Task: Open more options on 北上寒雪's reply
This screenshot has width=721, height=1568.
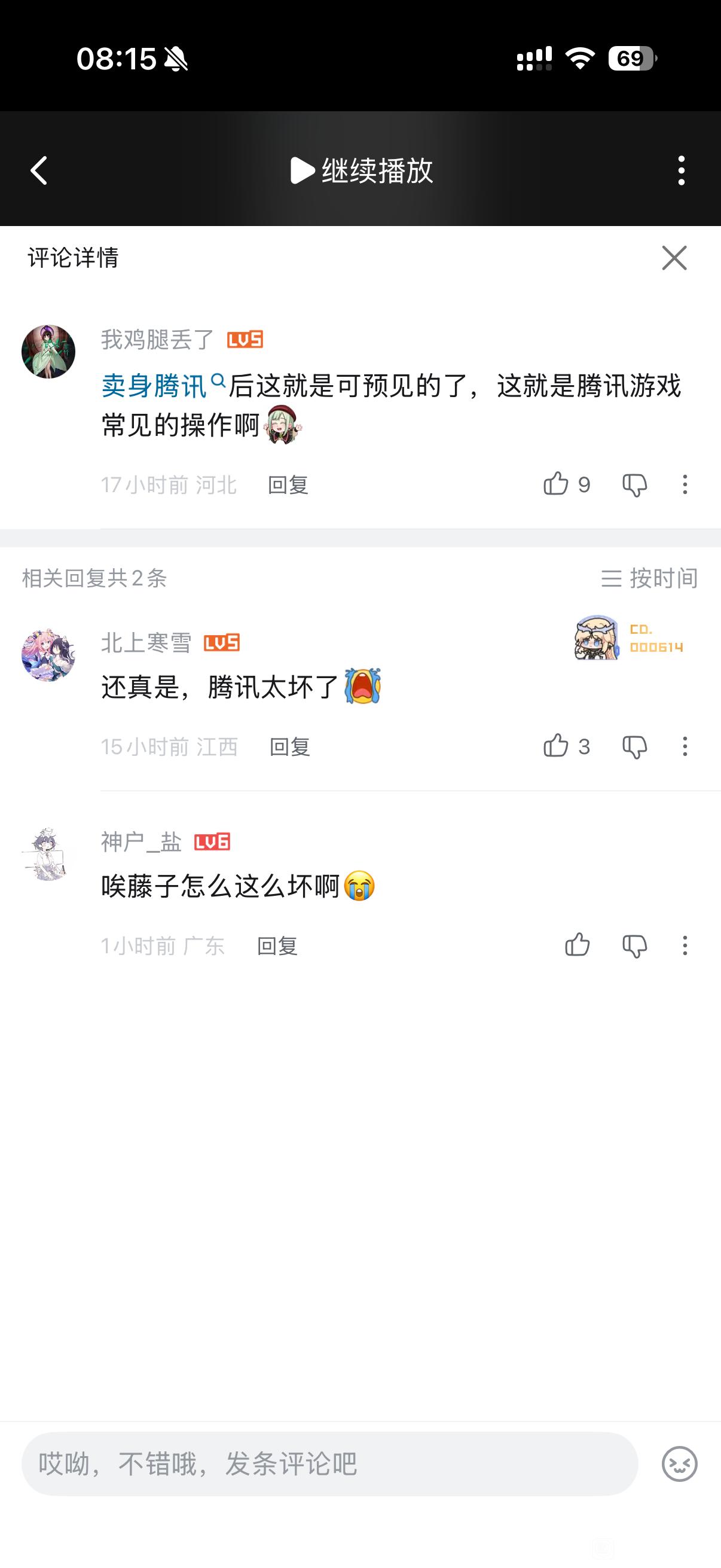Action: click(685, 746)
